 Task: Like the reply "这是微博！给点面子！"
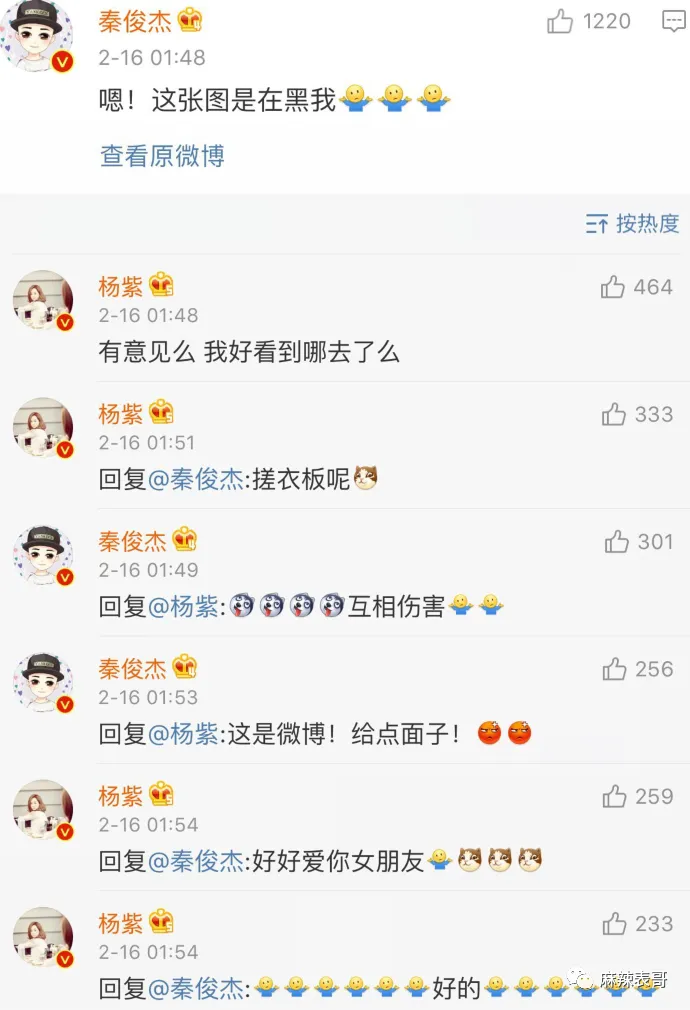click(614, 669)
